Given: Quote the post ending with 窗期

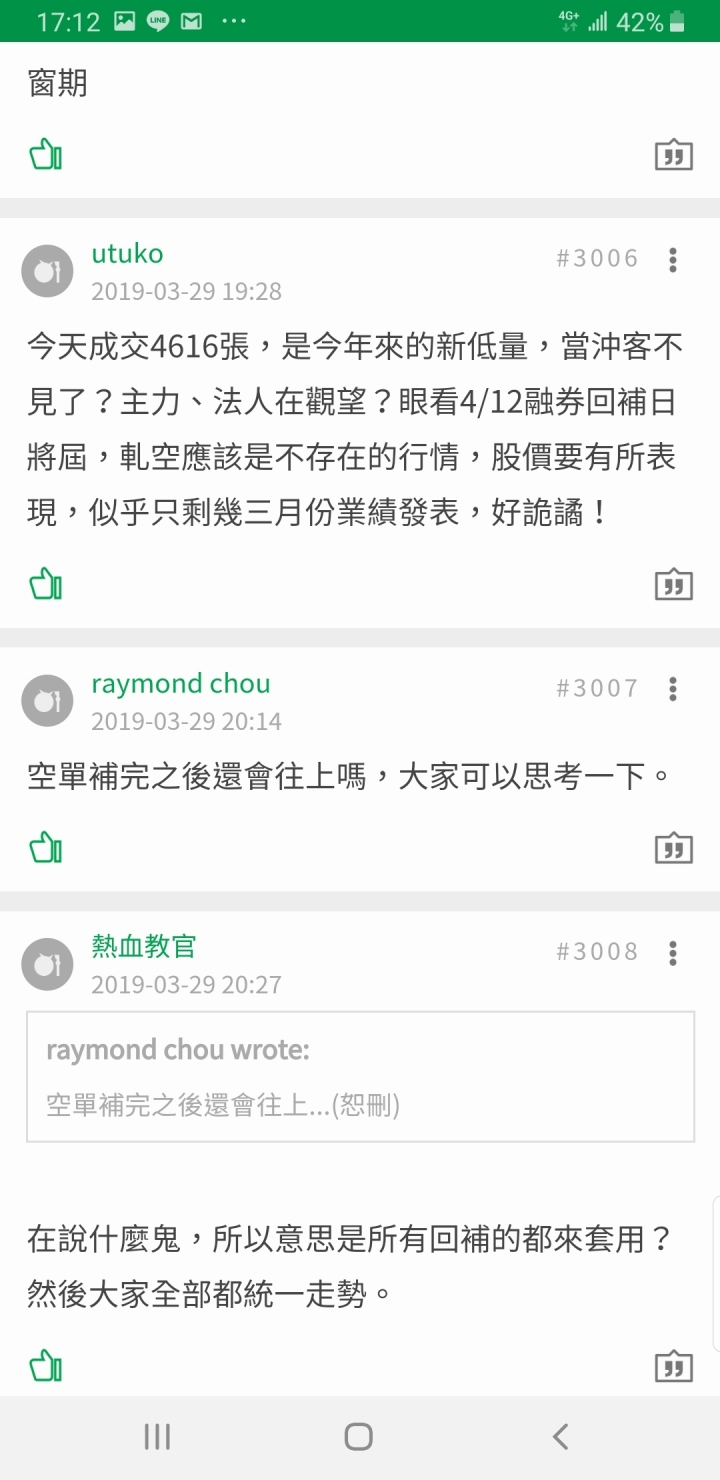Looking at the screenshot, I should tap(673, 155).
